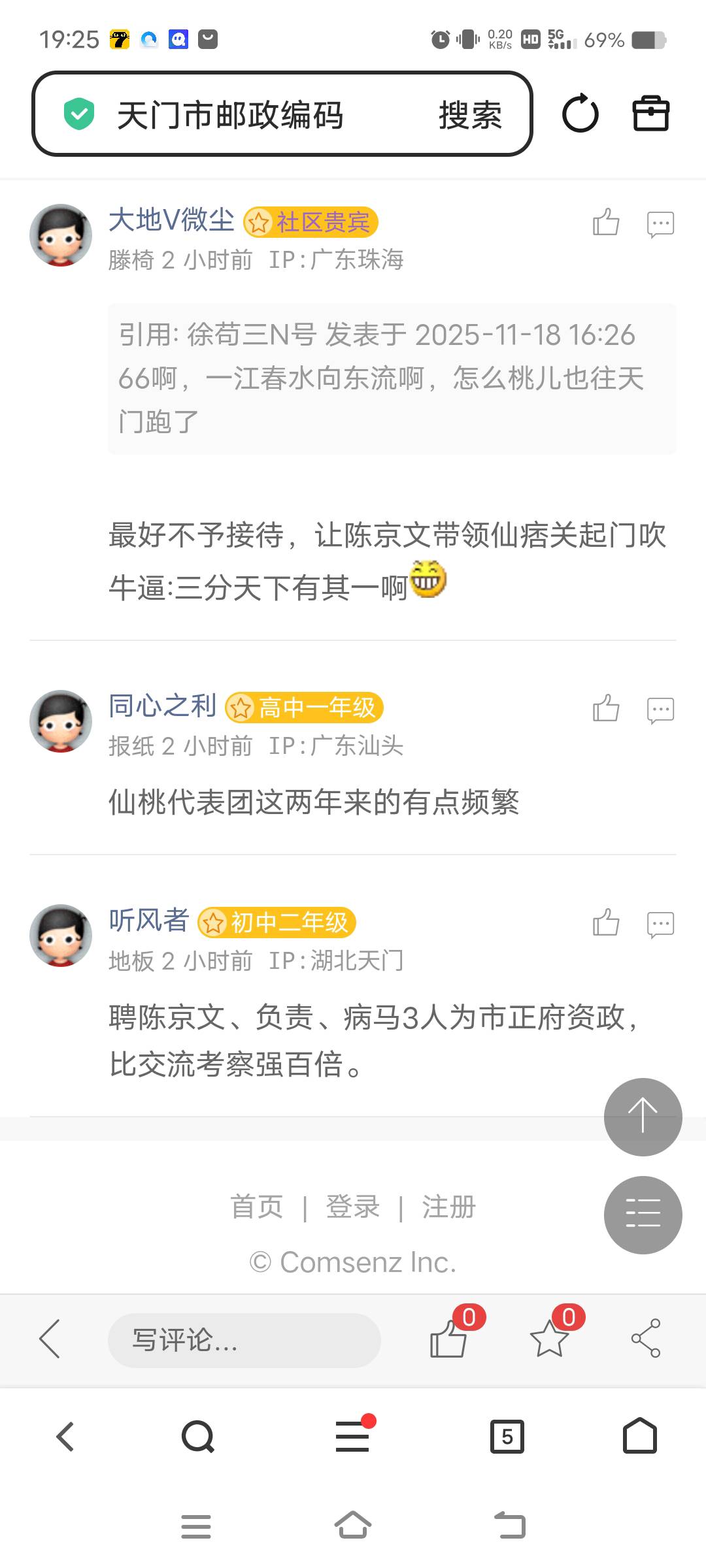Viewport: 706px width, 1568px height.
Task: Reply to 听风者's comment
Action: (660, 924)
